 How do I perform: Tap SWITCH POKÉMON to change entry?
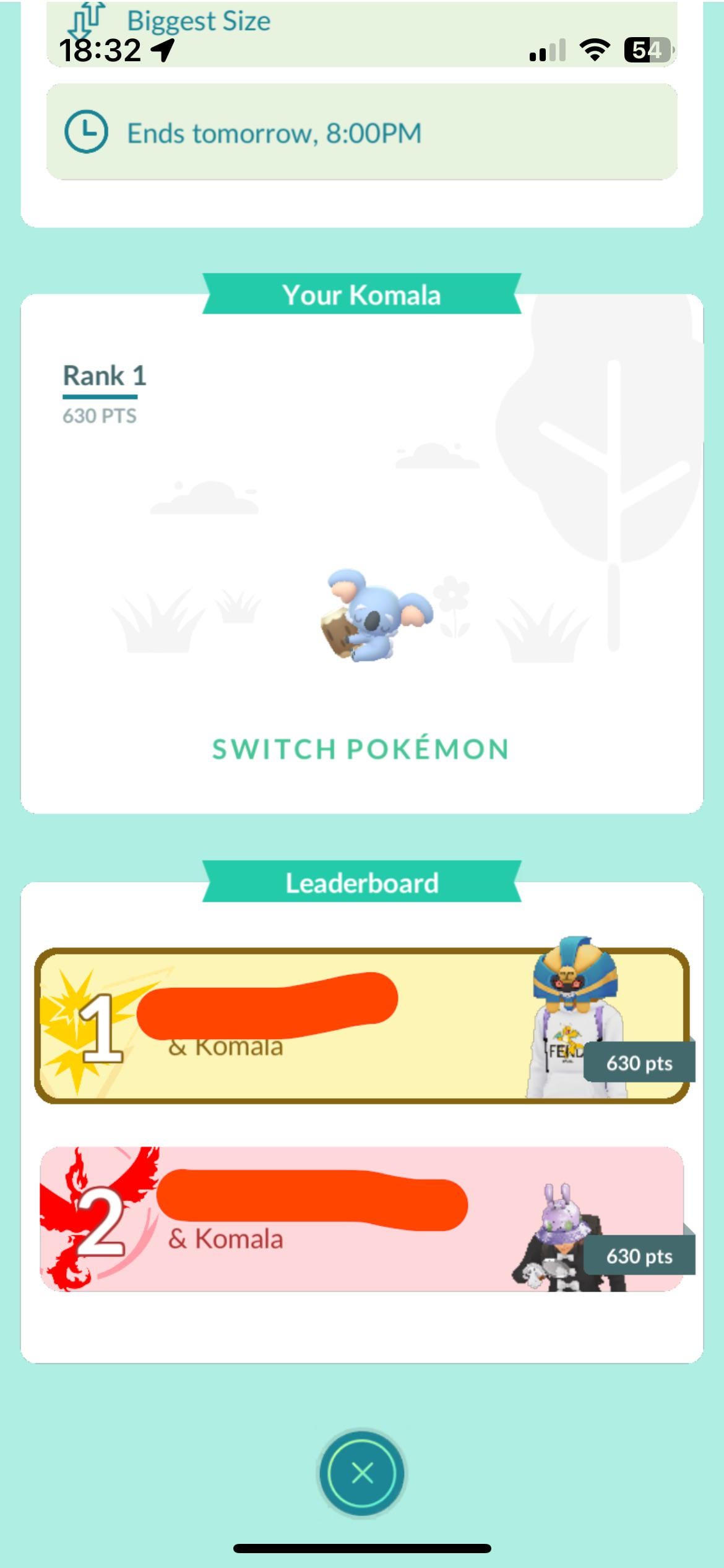tap(361, 749)
